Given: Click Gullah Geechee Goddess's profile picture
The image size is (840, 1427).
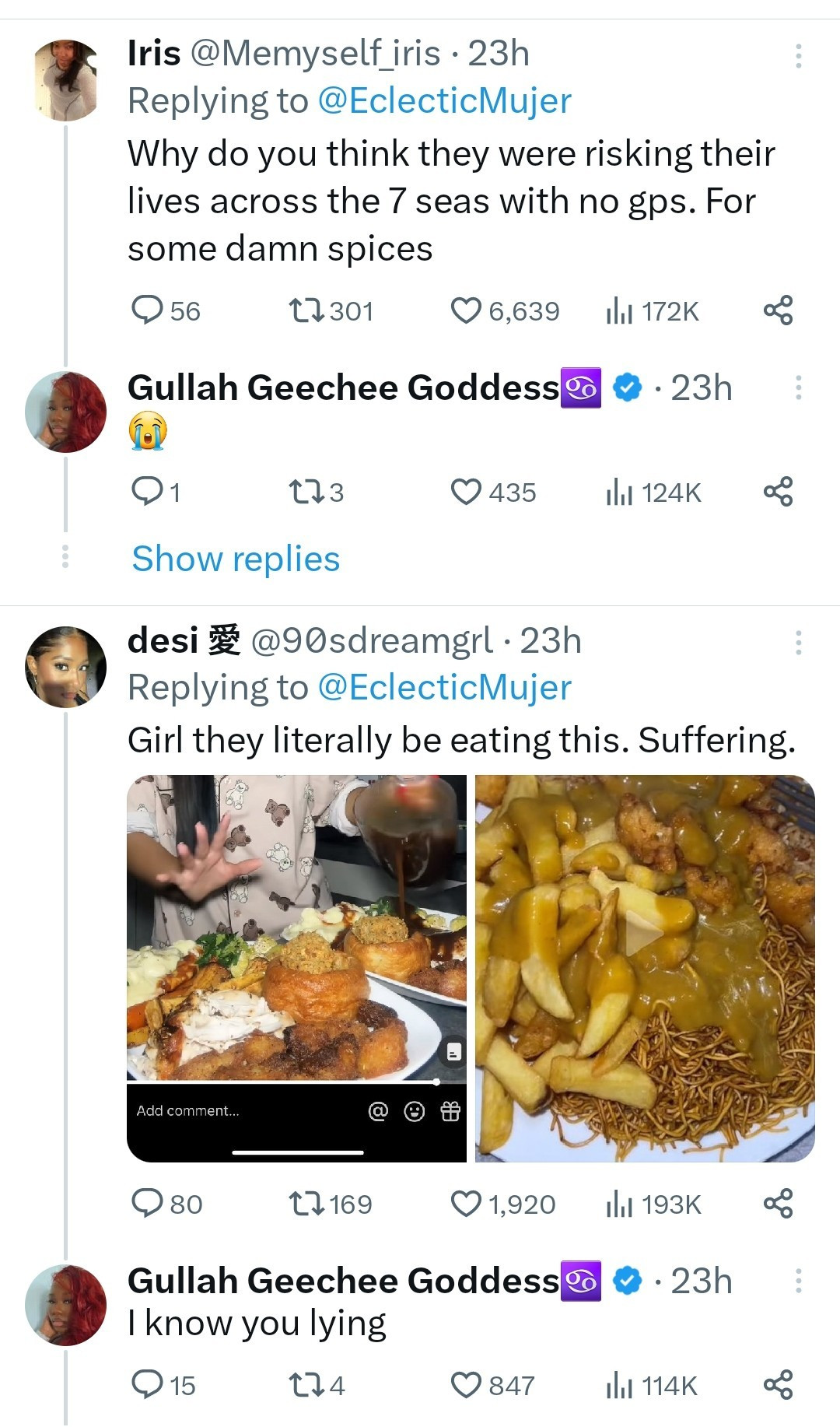Looking at the screenshot, I should 66,410.
